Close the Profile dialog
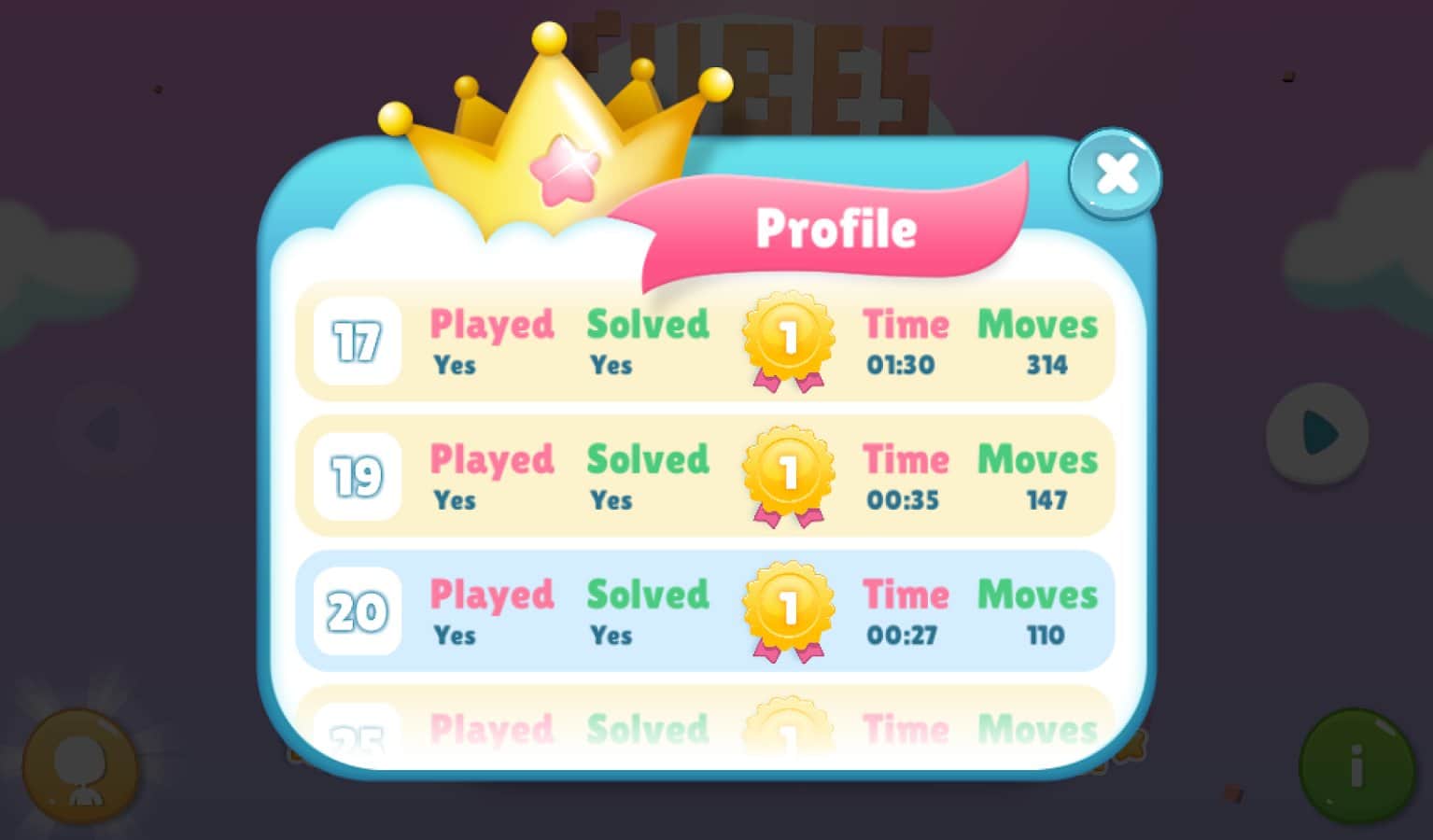 1116,174
